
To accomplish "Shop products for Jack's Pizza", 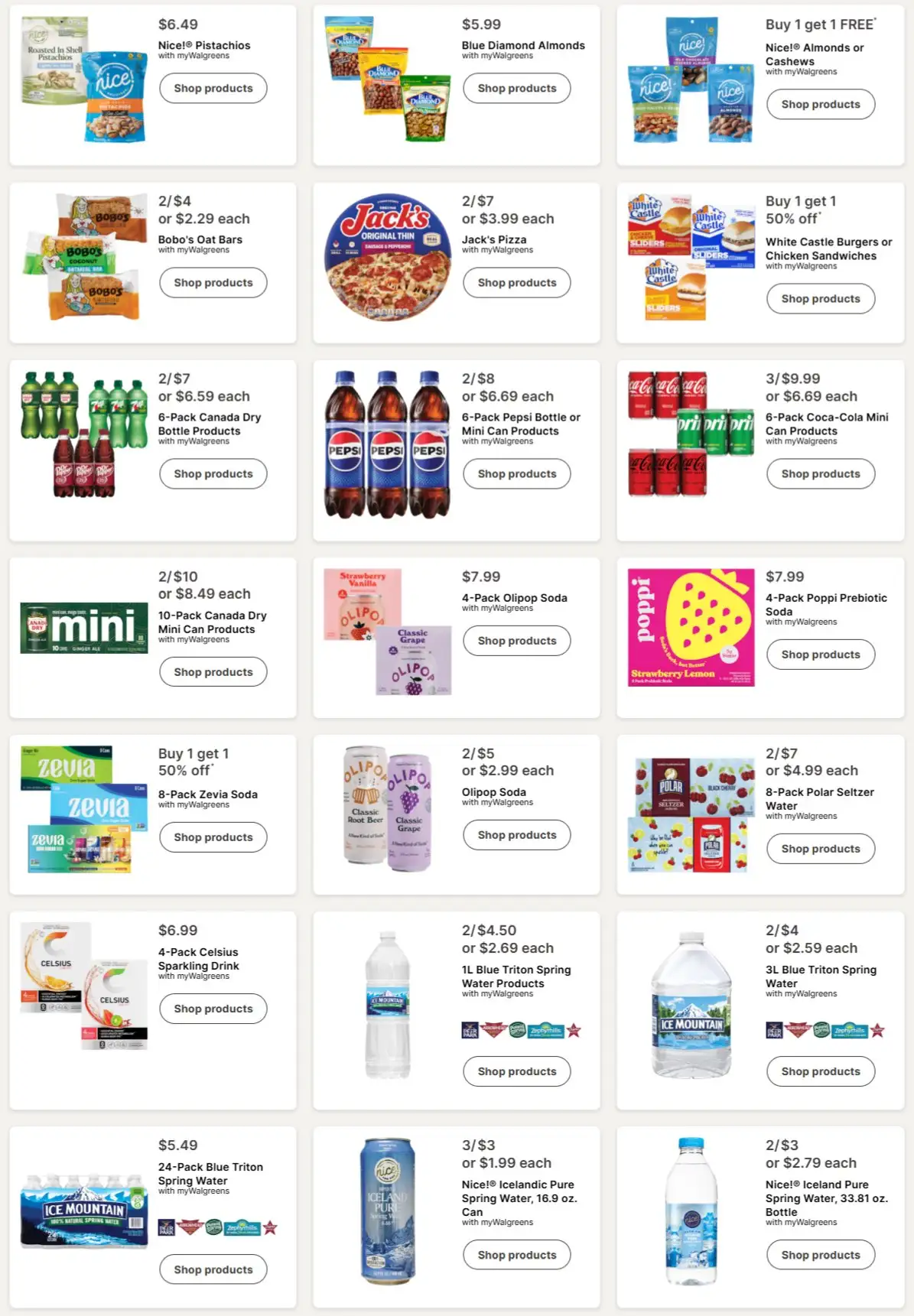I will [516, 282].
